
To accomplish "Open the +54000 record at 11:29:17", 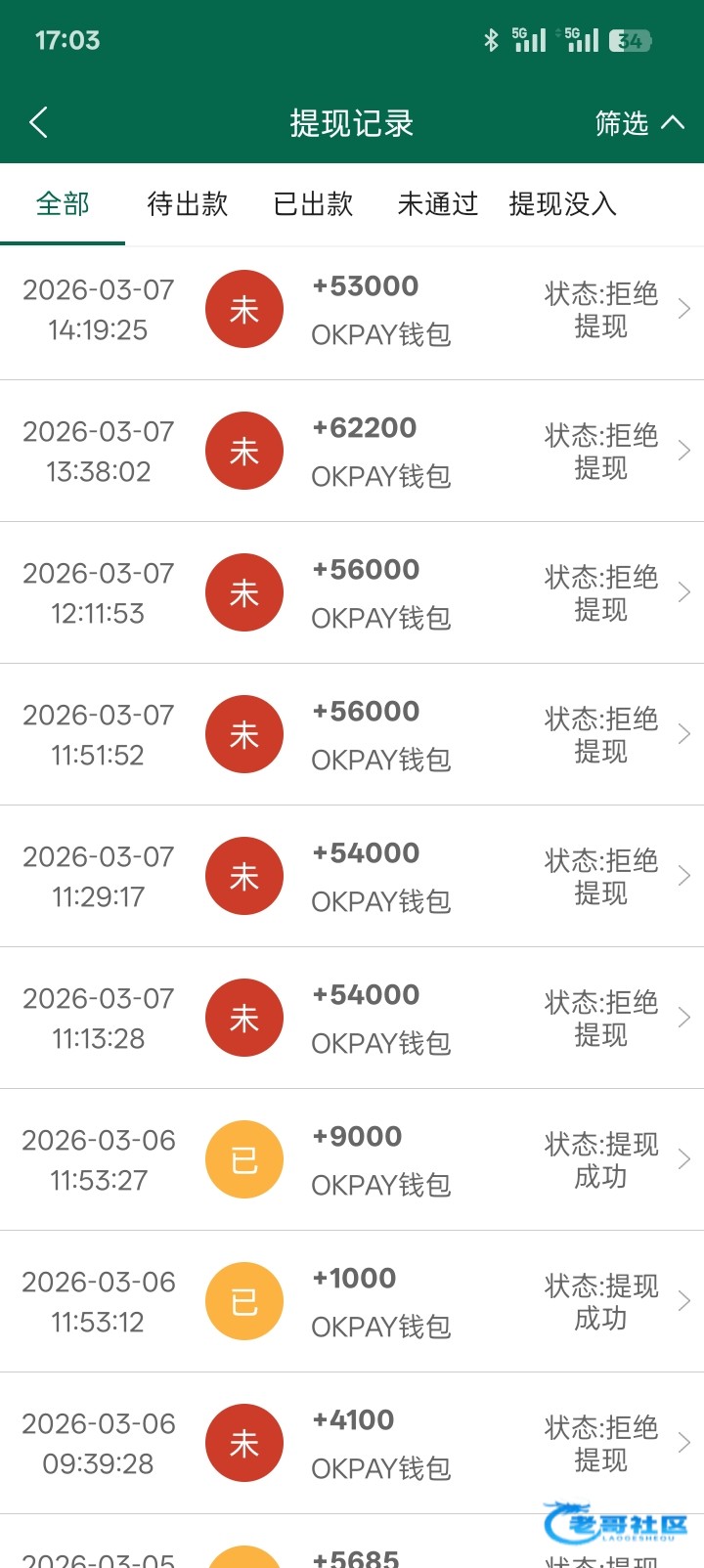I will (352, 877).
